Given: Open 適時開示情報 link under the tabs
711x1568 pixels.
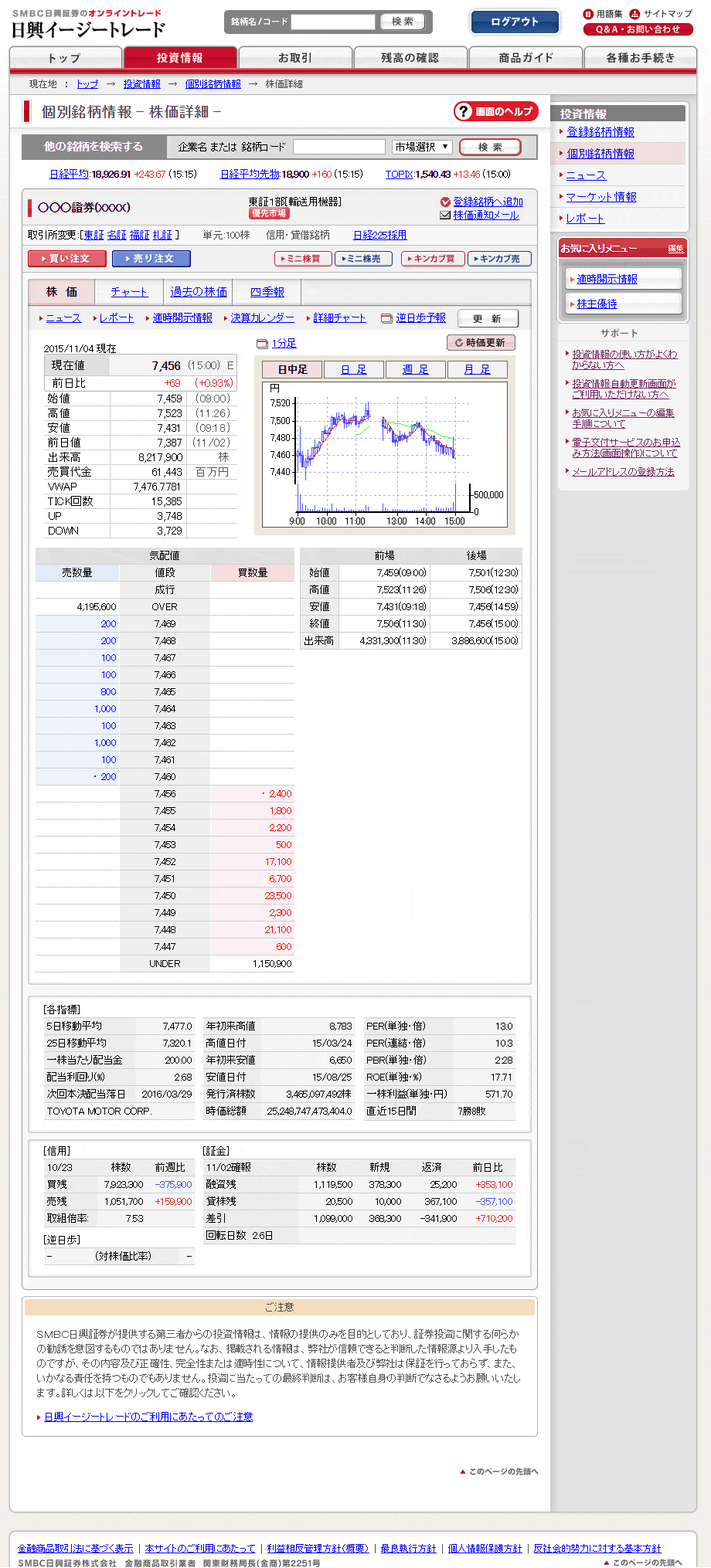Looking at the screenshot, I should [182, 317].
